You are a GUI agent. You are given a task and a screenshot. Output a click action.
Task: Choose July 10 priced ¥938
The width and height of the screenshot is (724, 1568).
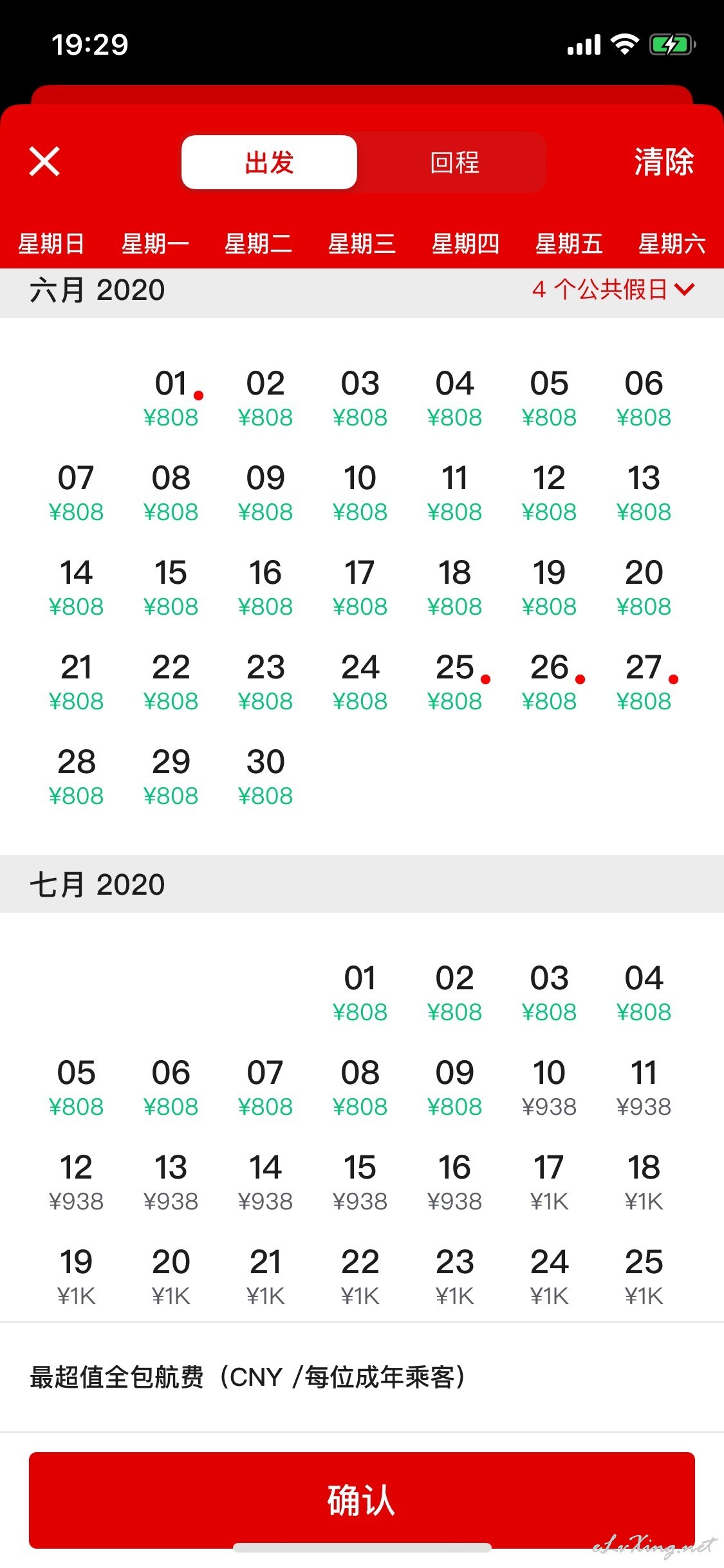[549, 1088]
